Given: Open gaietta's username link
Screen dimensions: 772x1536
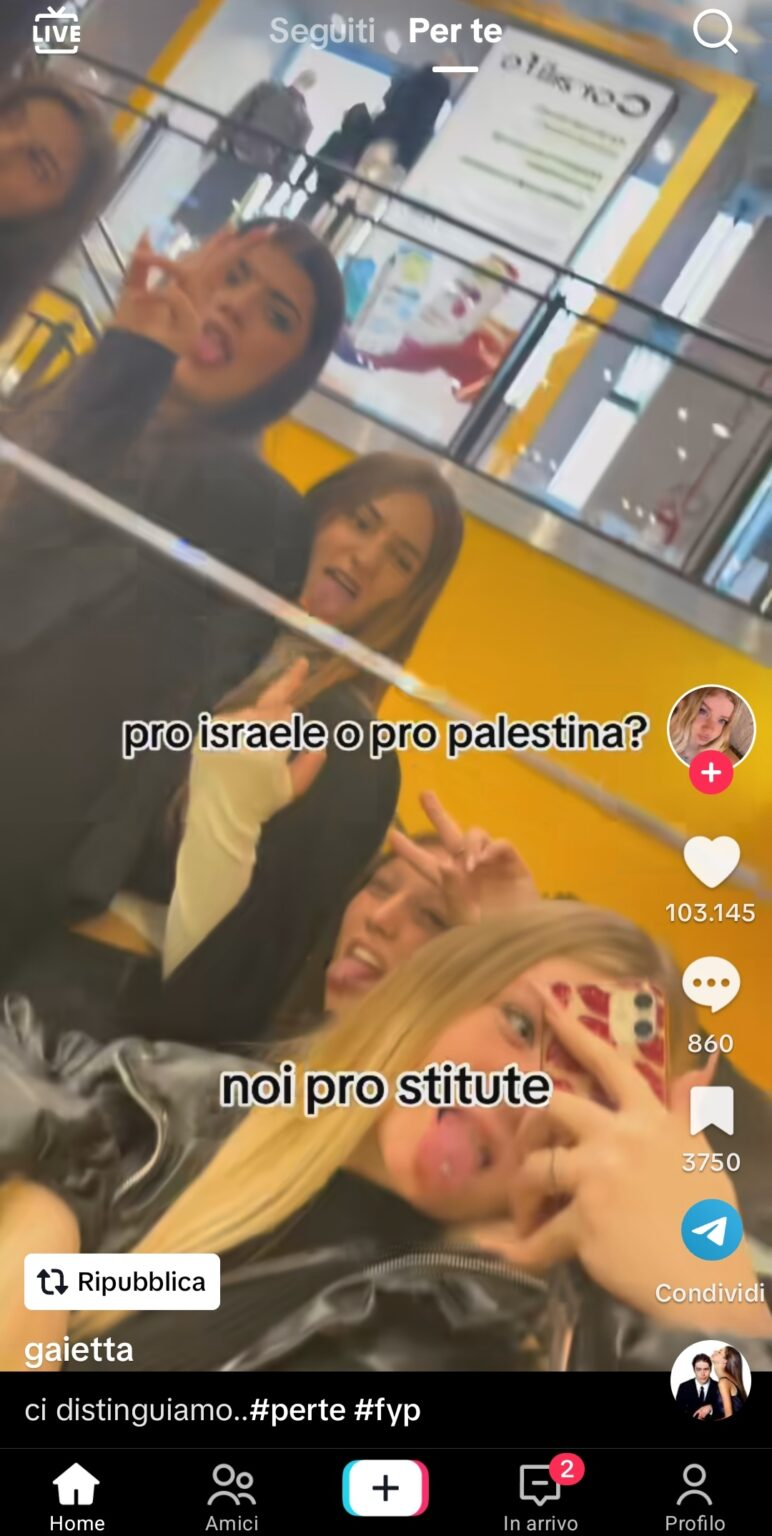Looking at the screenshot, I should (x=79, y=1350).
